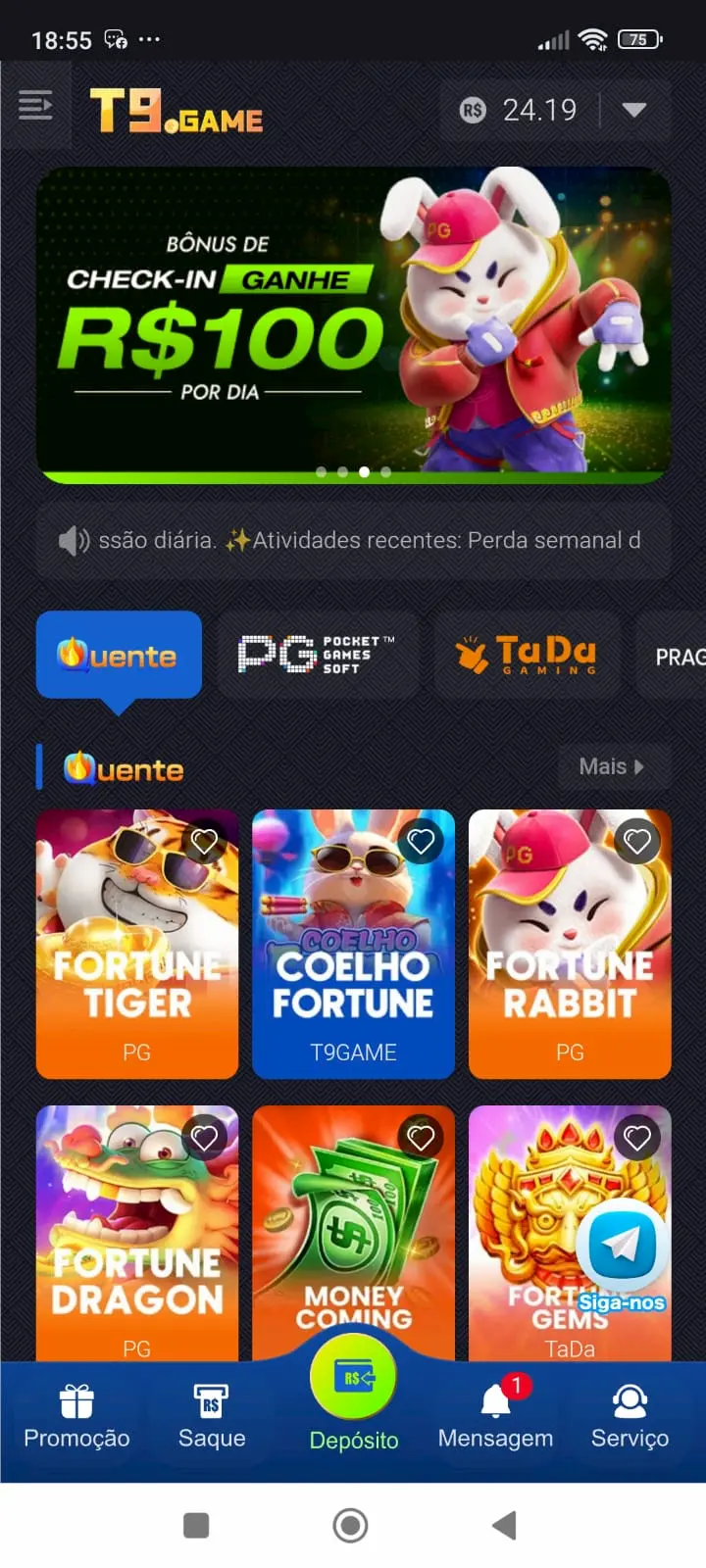Favorite Coelho Fortune with the heart toggle
This screenshot has height=1568, width=706.
[422, 840]
